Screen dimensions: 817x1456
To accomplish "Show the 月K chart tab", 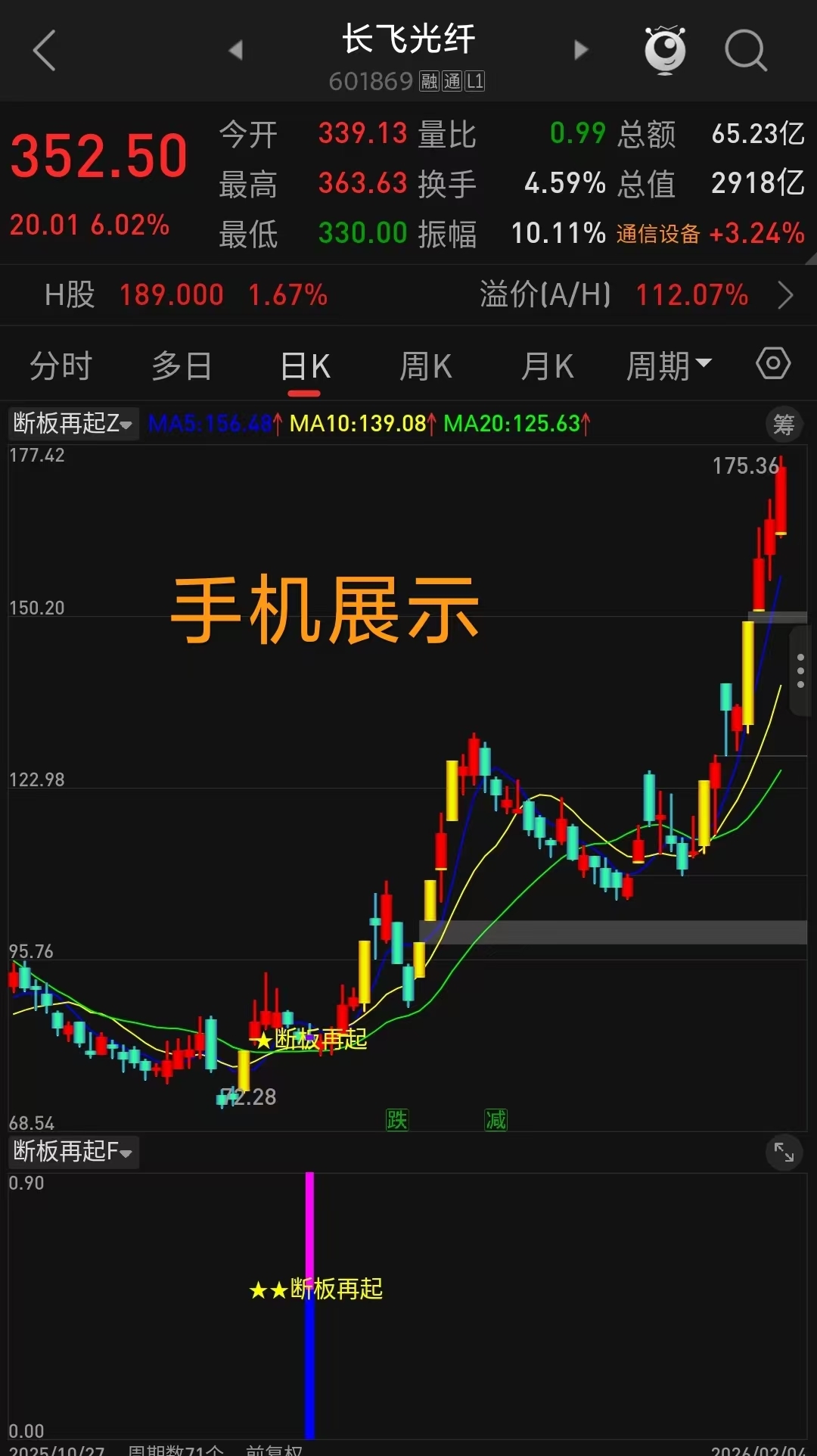I will click(x=547, y=367).
